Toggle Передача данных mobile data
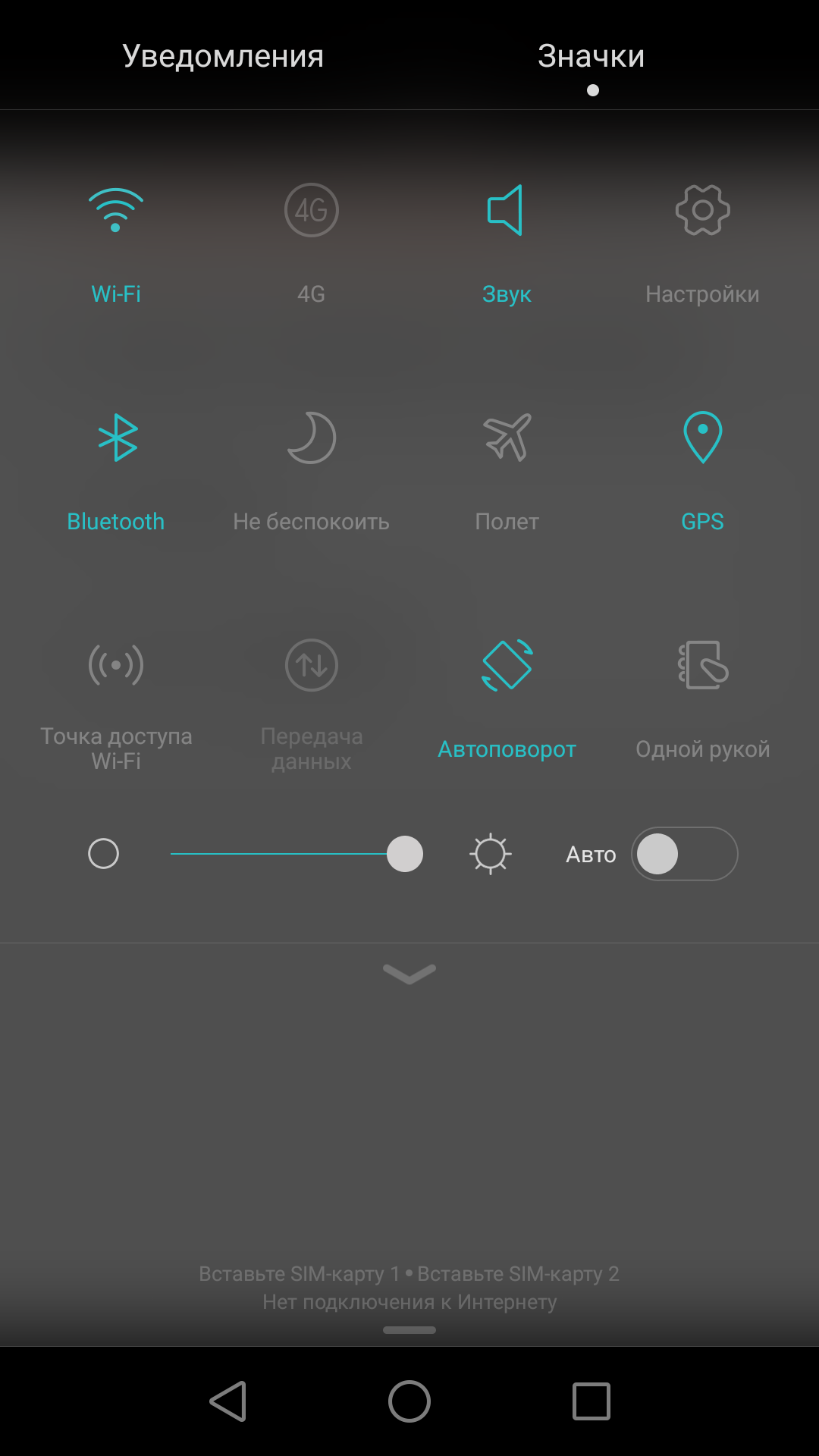The image size is (819, 1456). (311, 665)
